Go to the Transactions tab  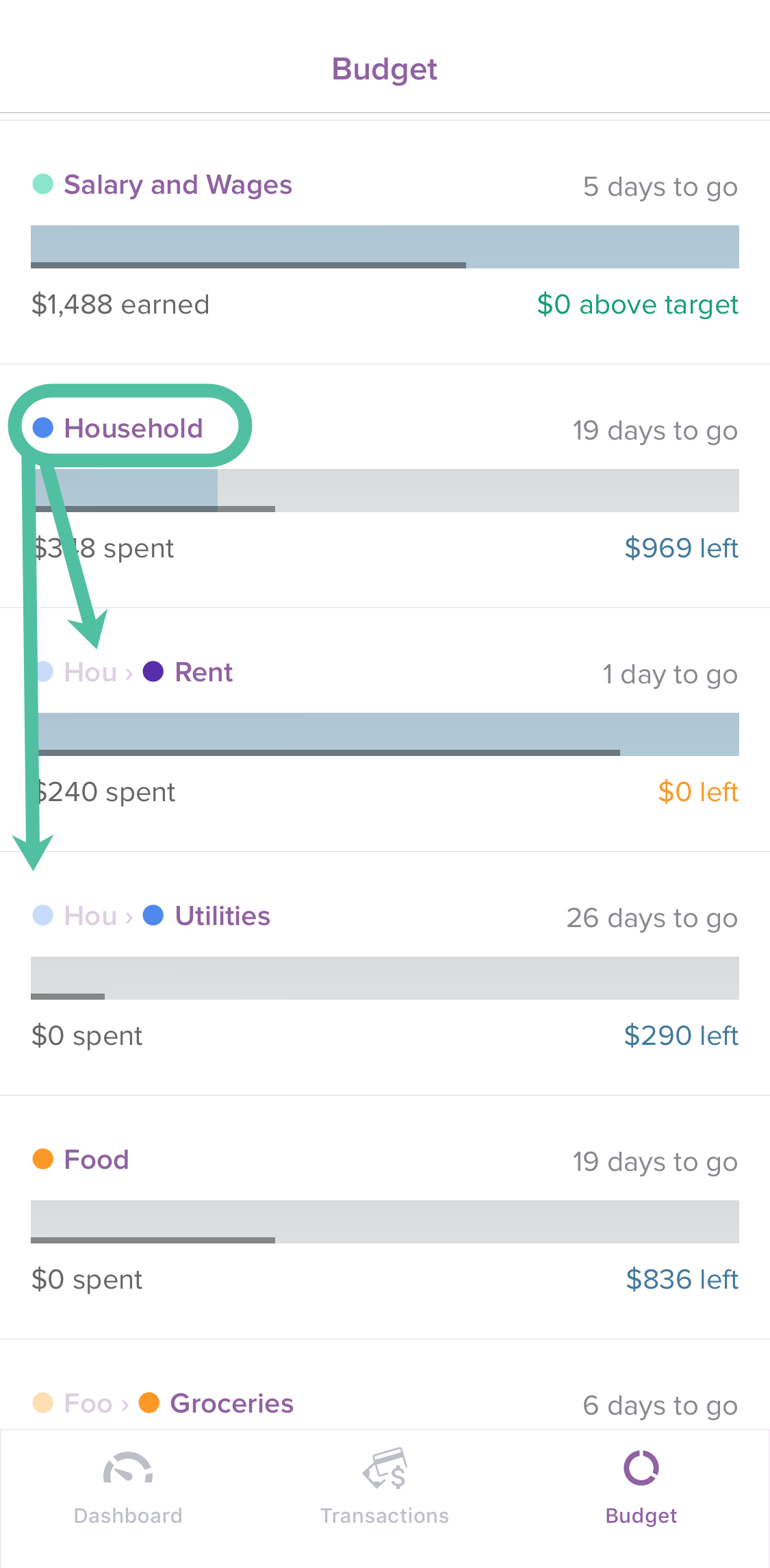click(x=385, y=1487)
